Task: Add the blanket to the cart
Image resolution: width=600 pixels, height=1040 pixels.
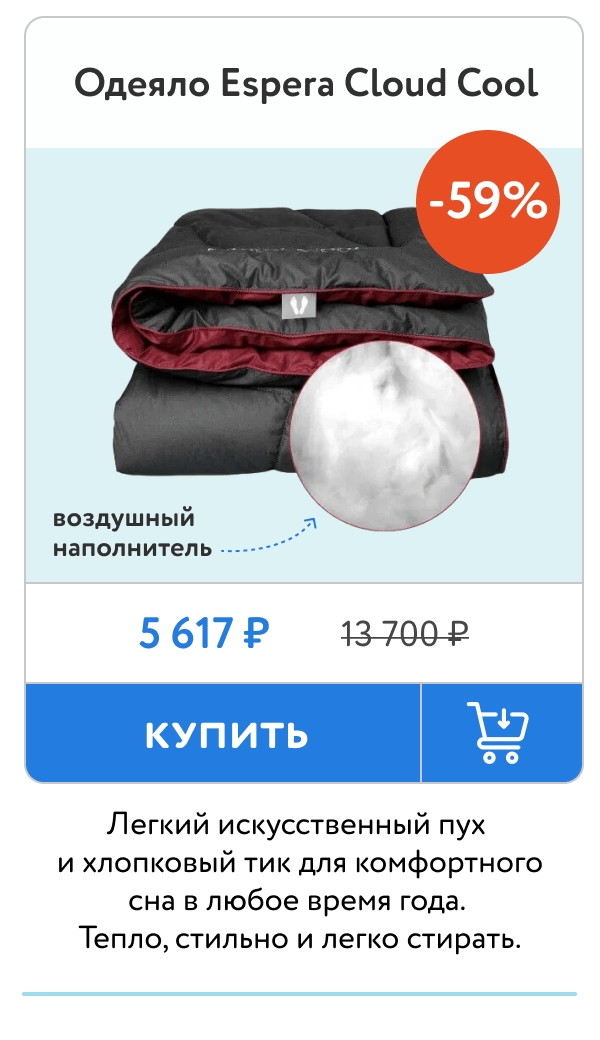Action: pyautogui.click(x=501, y=733)
